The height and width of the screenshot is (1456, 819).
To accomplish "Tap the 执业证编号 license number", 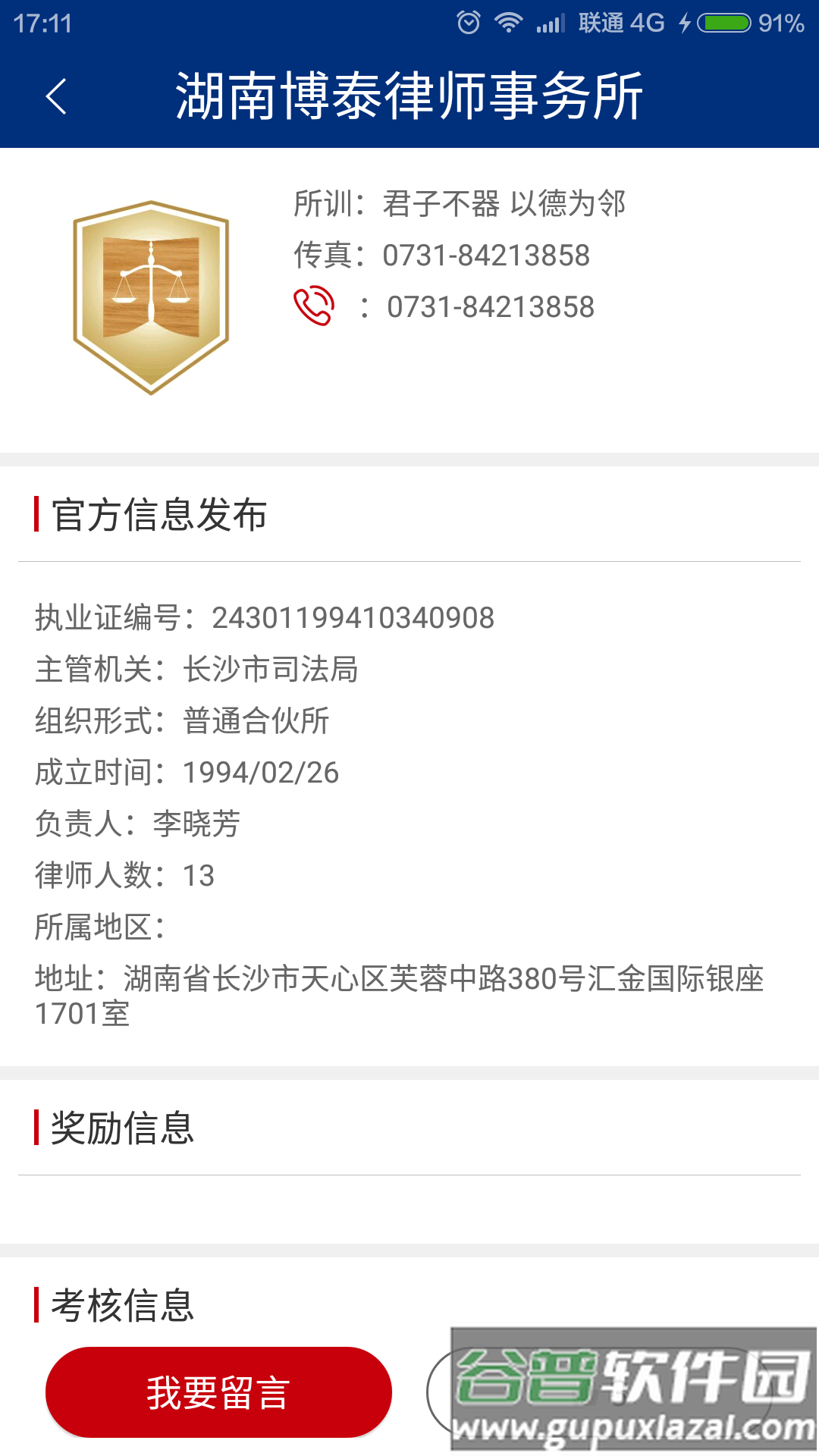I will (265, 617).
